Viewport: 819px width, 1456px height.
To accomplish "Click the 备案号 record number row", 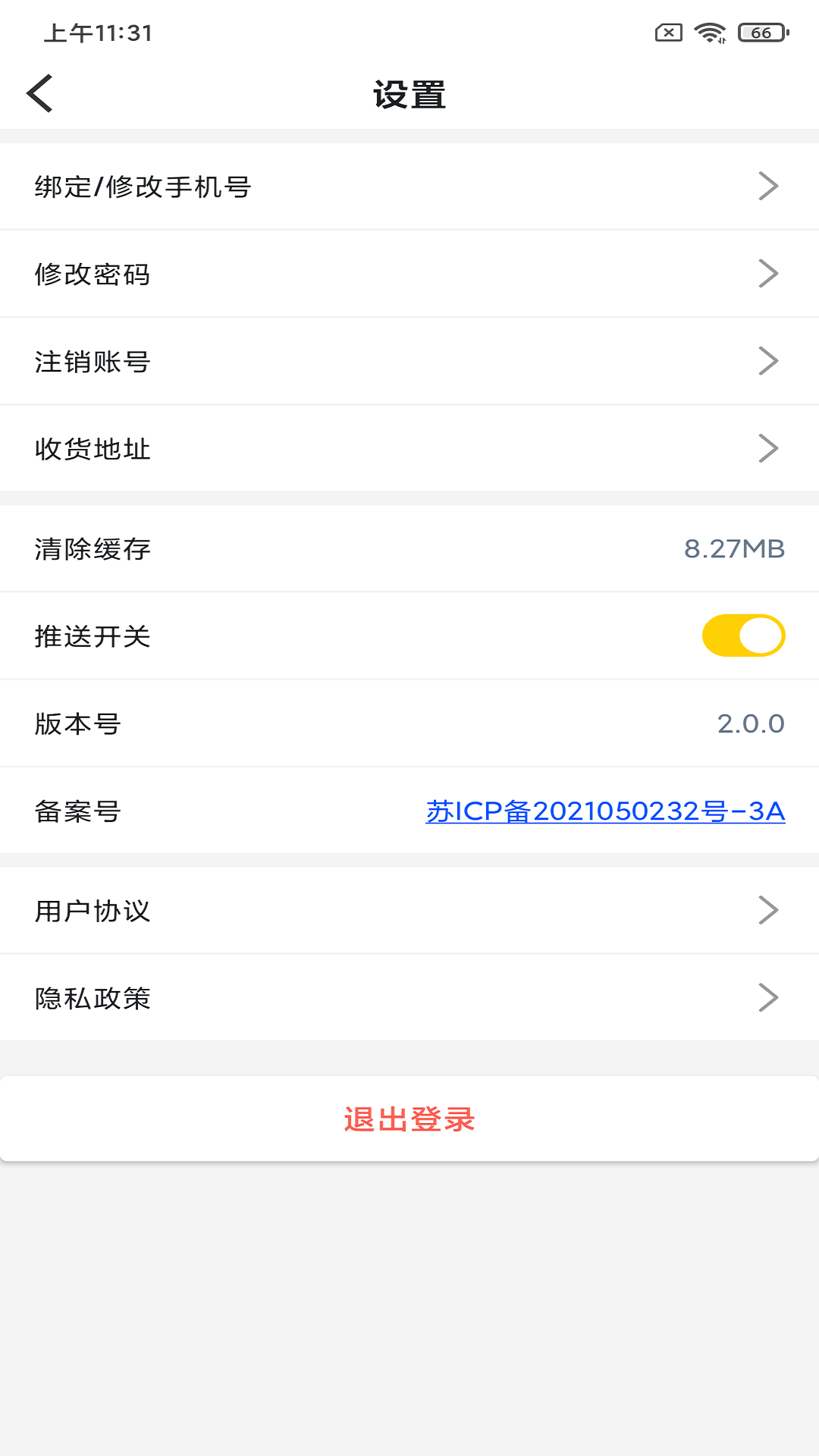I will pos(227,810).
